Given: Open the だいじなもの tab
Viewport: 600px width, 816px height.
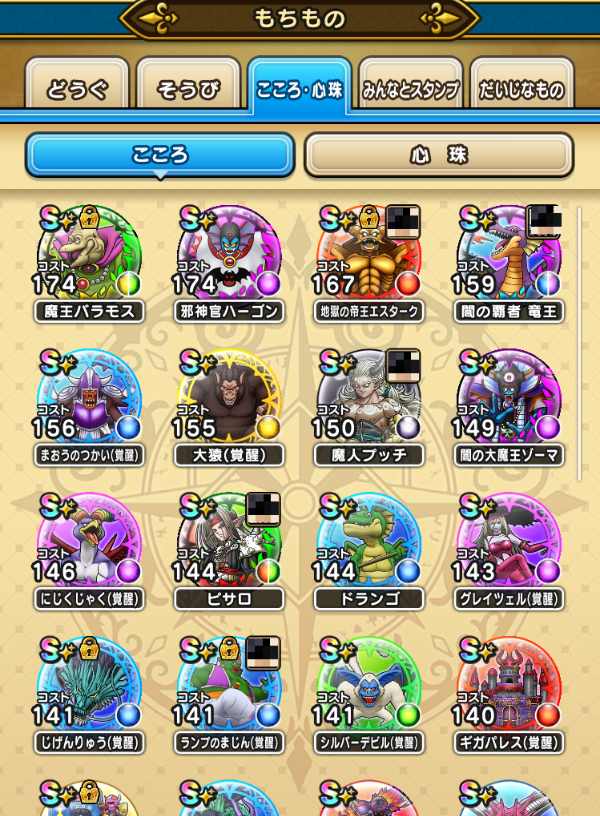Looking at the screenshot, I should [521, 89].
